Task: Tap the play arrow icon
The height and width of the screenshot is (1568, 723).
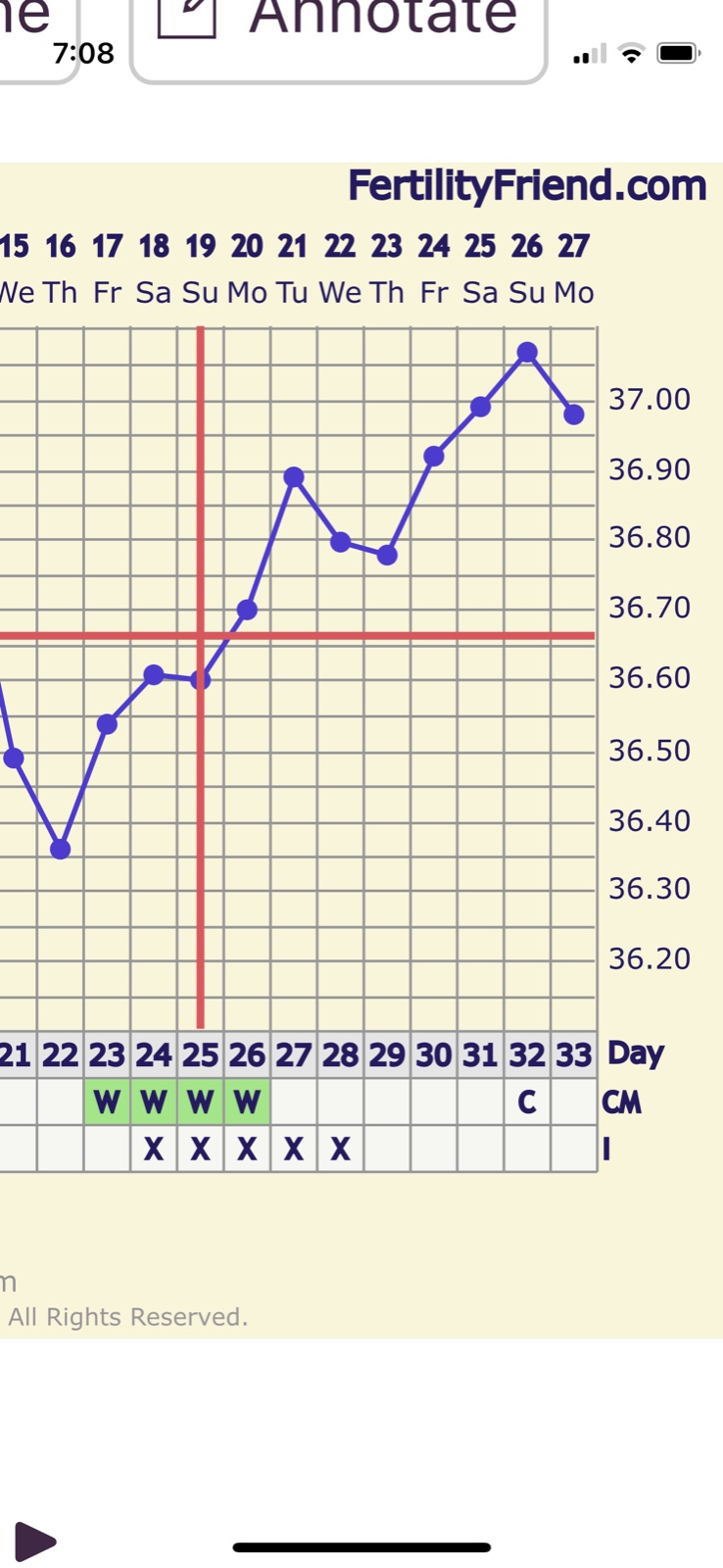Action: coord(34,1542)
